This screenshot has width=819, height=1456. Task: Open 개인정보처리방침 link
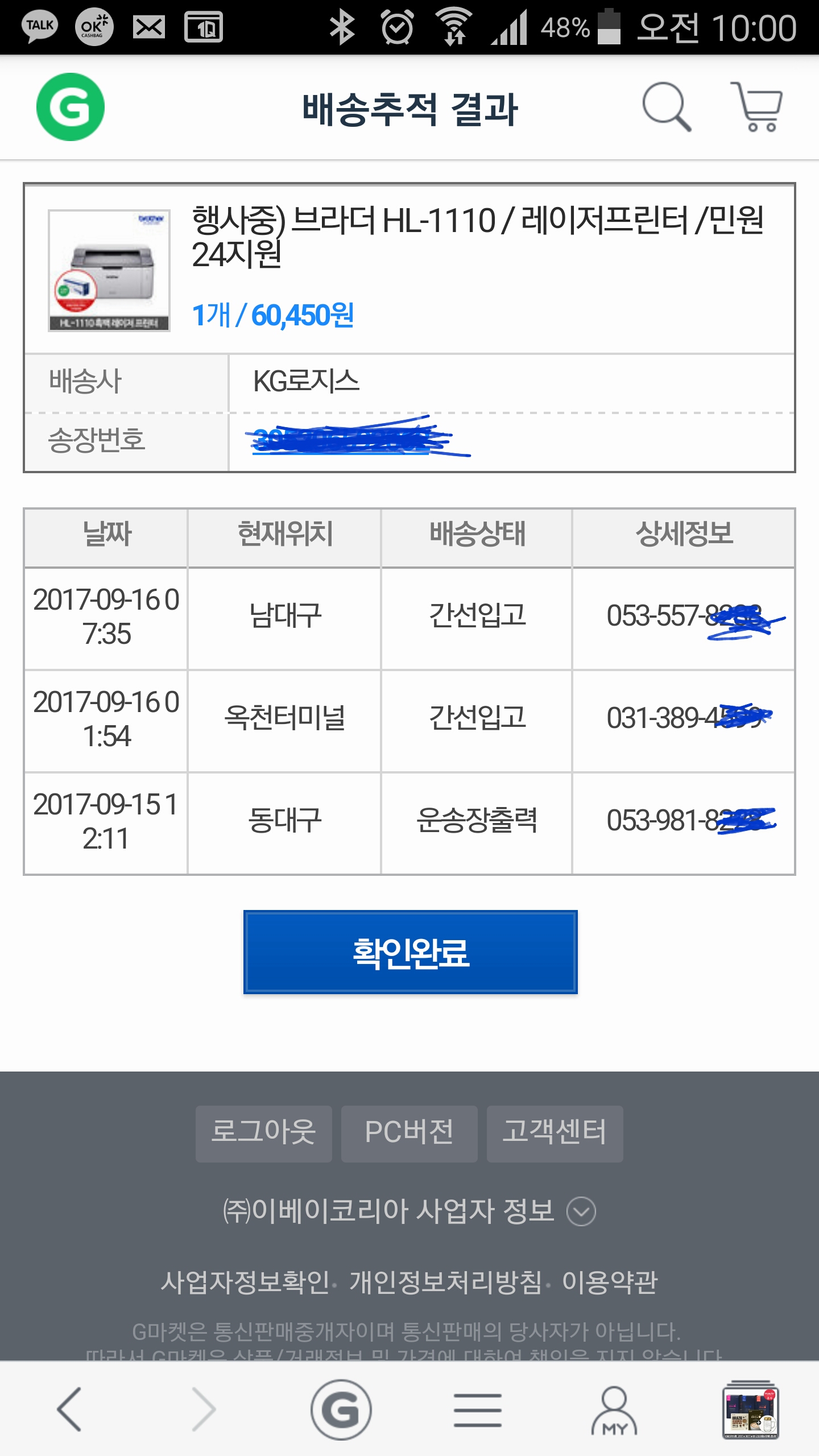tap(446, 1282)
